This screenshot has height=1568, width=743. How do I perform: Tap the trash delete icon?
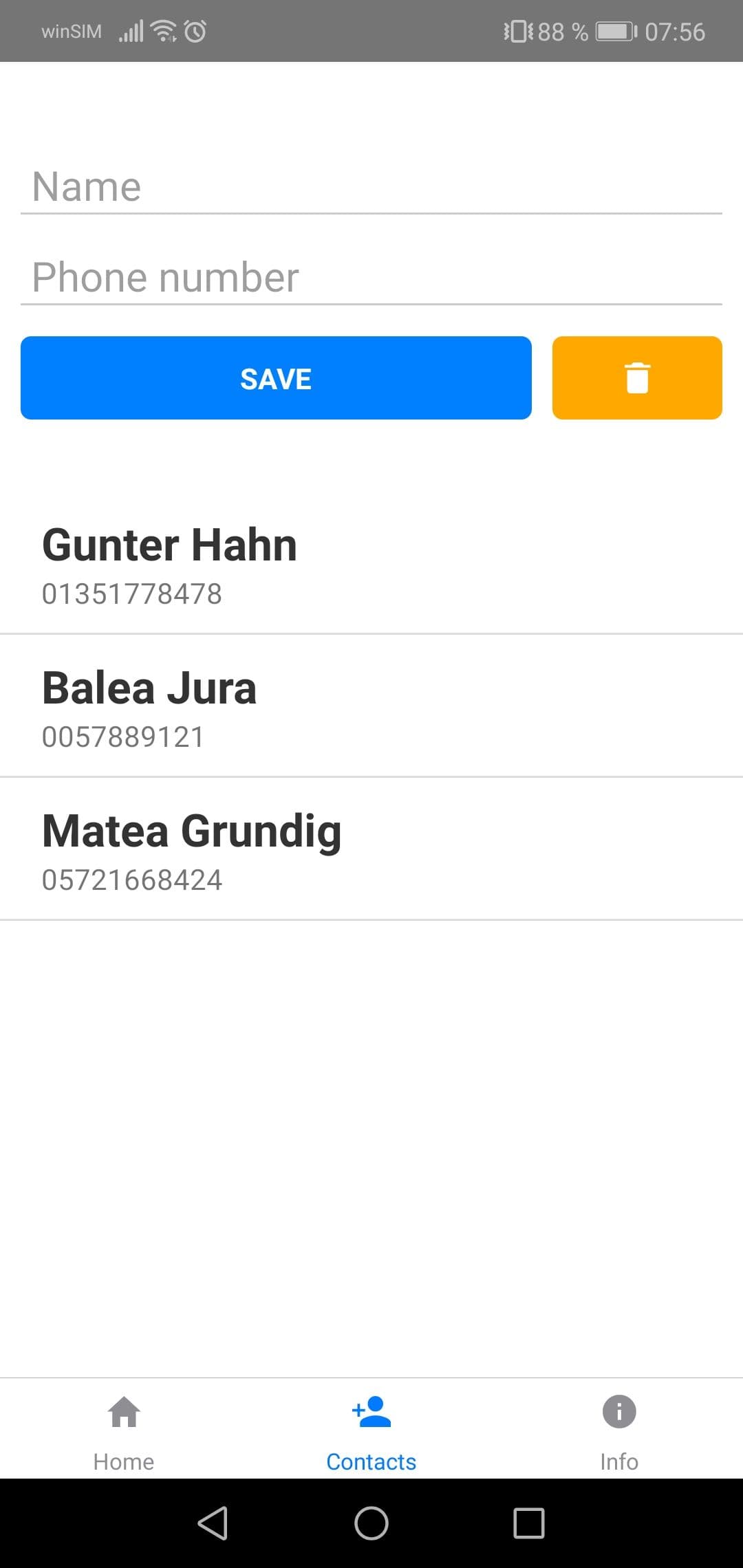(x=636, y=378)
